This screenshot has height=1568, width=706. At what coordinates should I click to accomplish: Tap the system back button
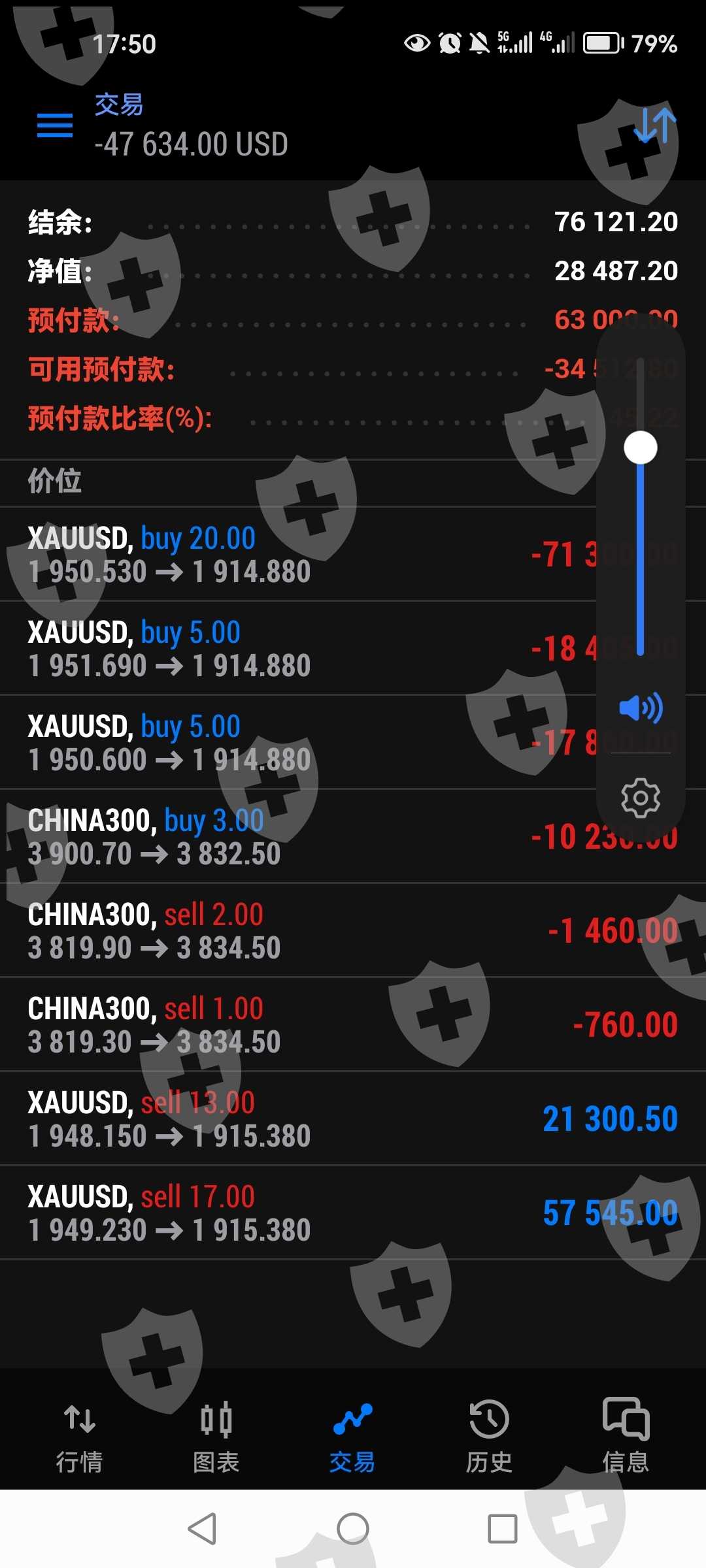tap(202, 1529)
